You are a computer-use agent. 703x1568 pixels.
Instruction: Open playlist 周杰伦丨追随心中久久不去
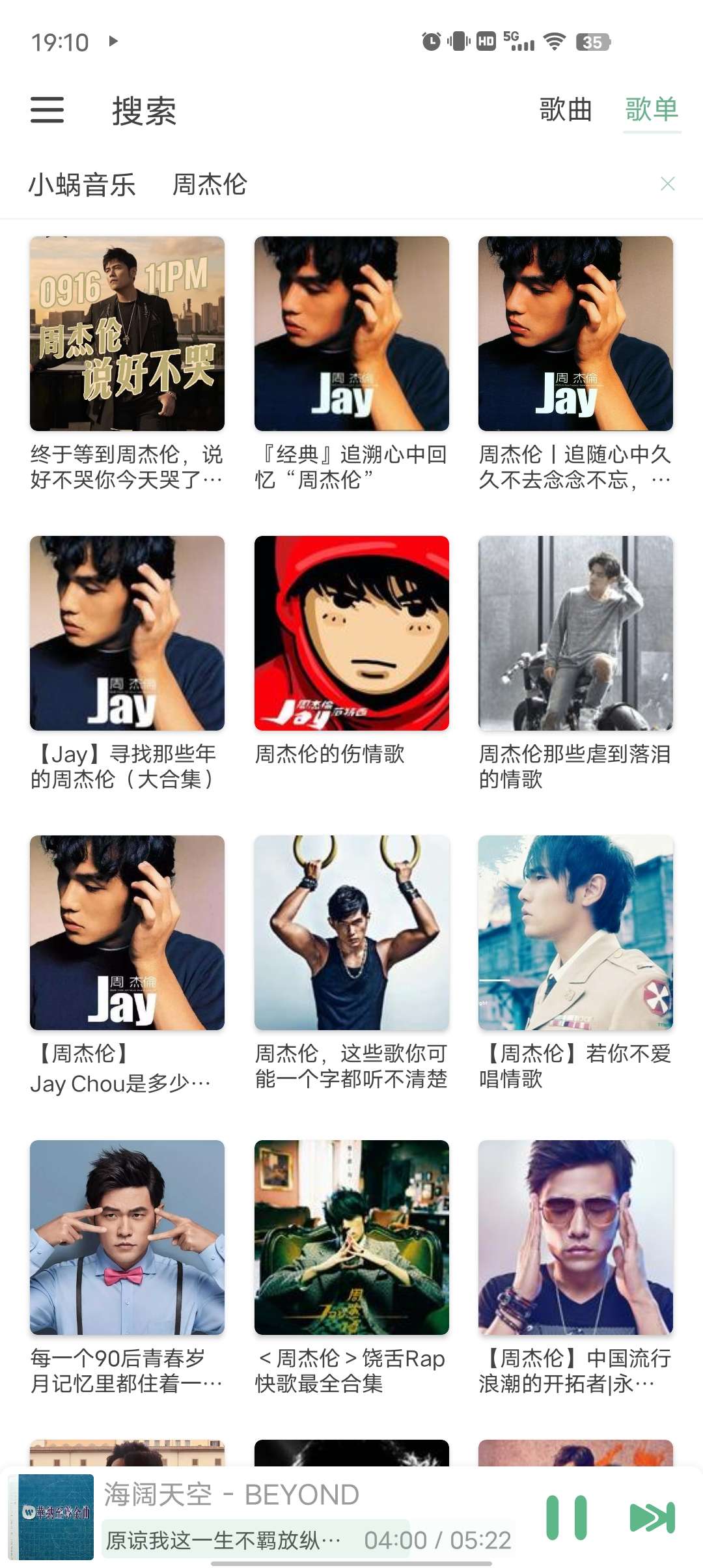[x=575, y=333]
